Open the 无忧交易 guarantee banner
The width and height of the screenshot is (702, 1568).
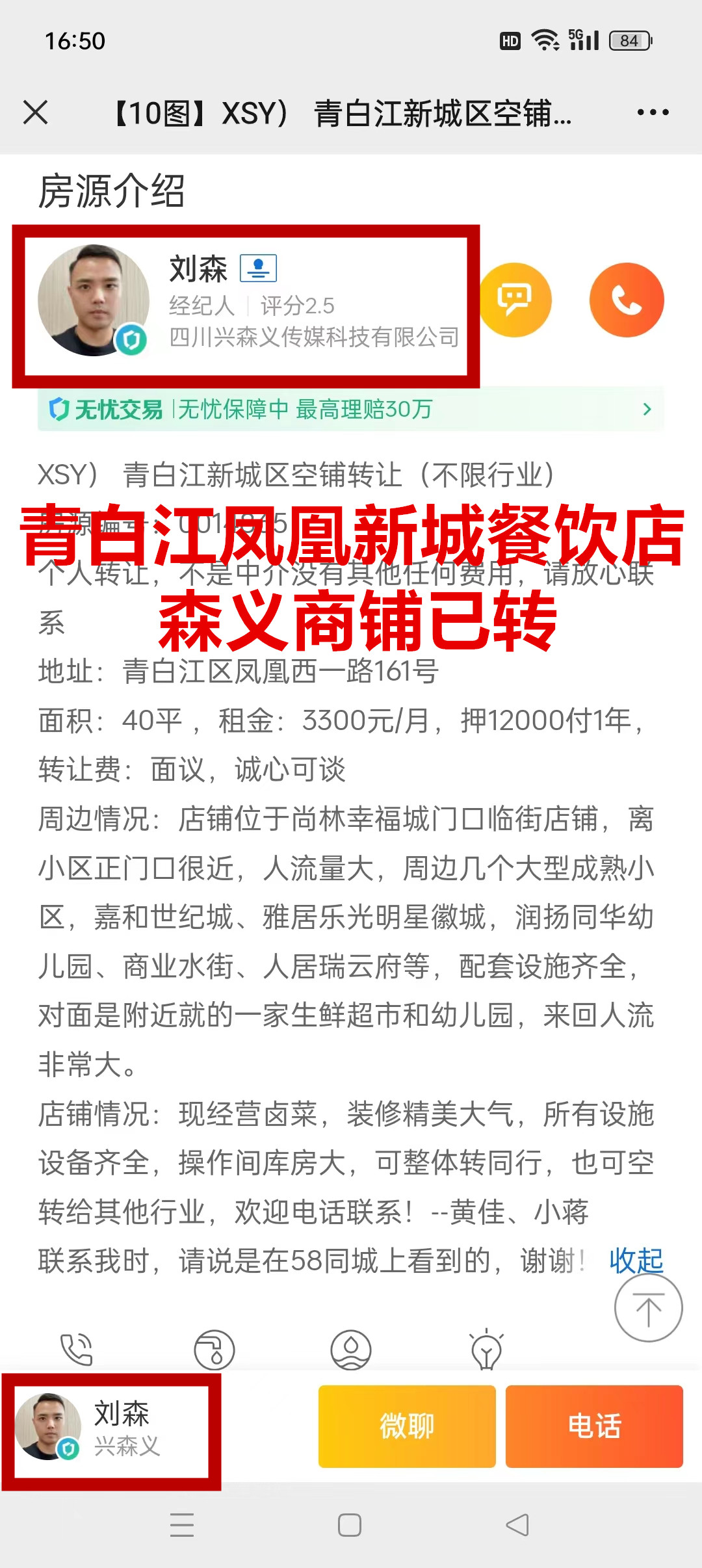click(351, 409)
